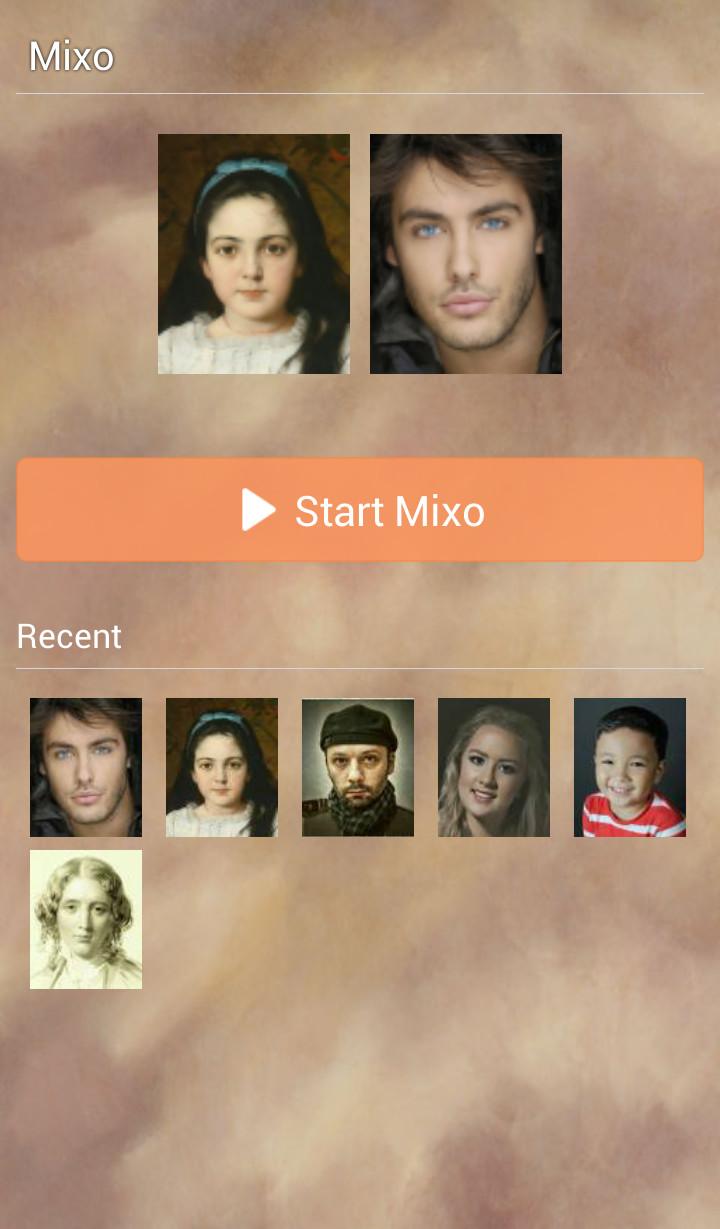Choose the vintage sketch woman portrait
The image size is (720, 1229).
pos(86,919)
